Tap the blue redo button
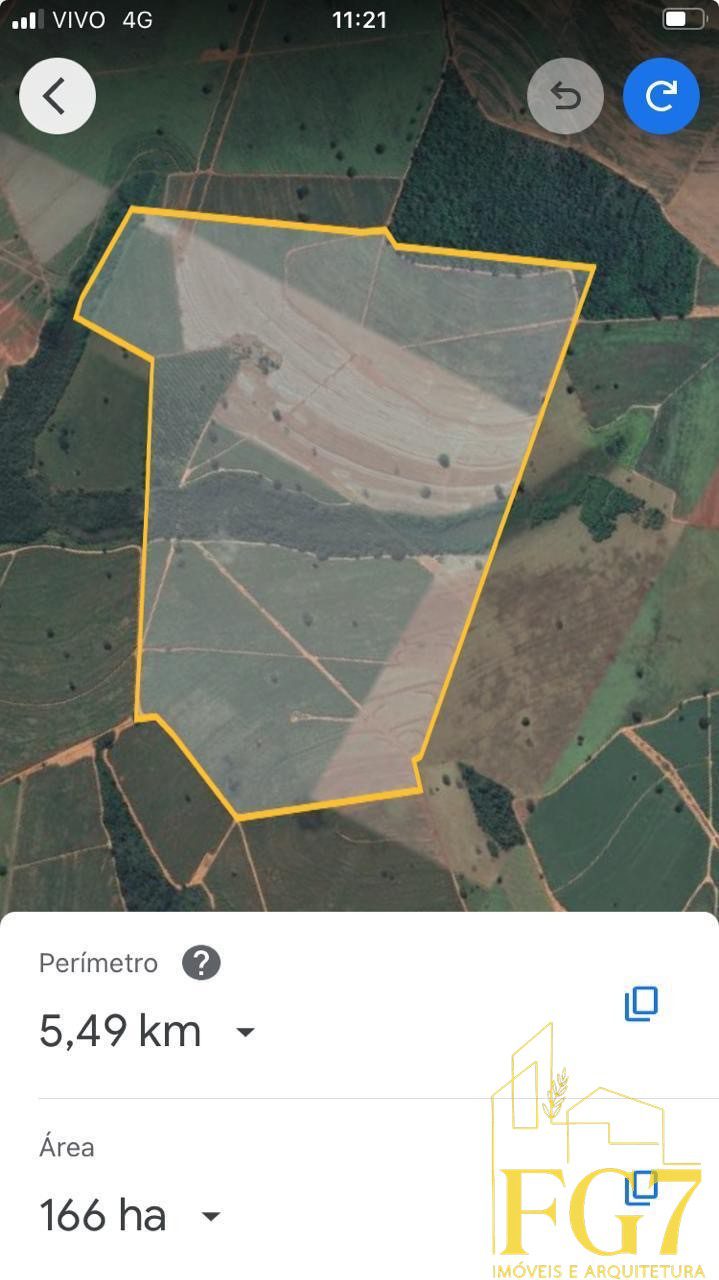Viewport: 719px width, 1280px height. [x=660, y=96]
